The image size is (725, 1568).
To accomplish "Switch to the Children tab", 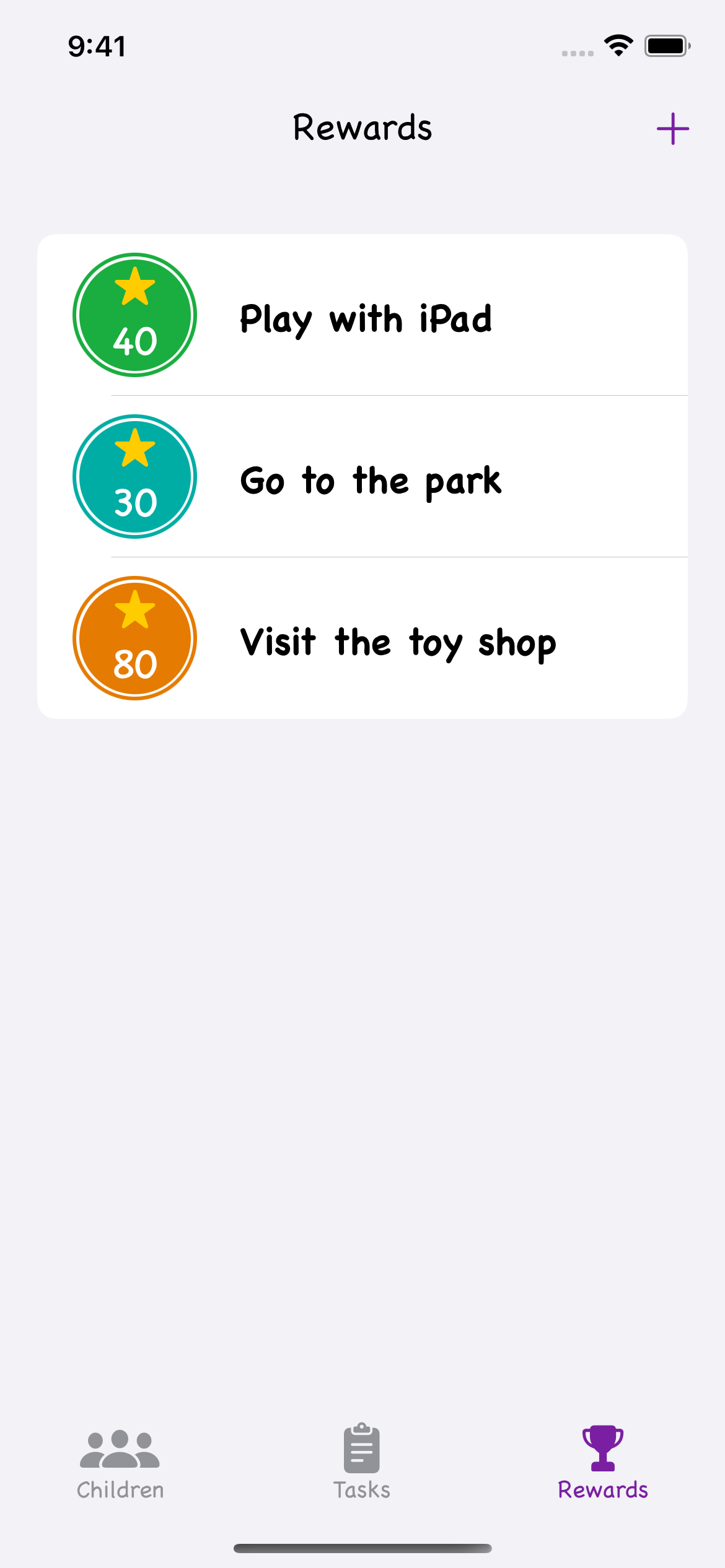I will (120, 1461).
